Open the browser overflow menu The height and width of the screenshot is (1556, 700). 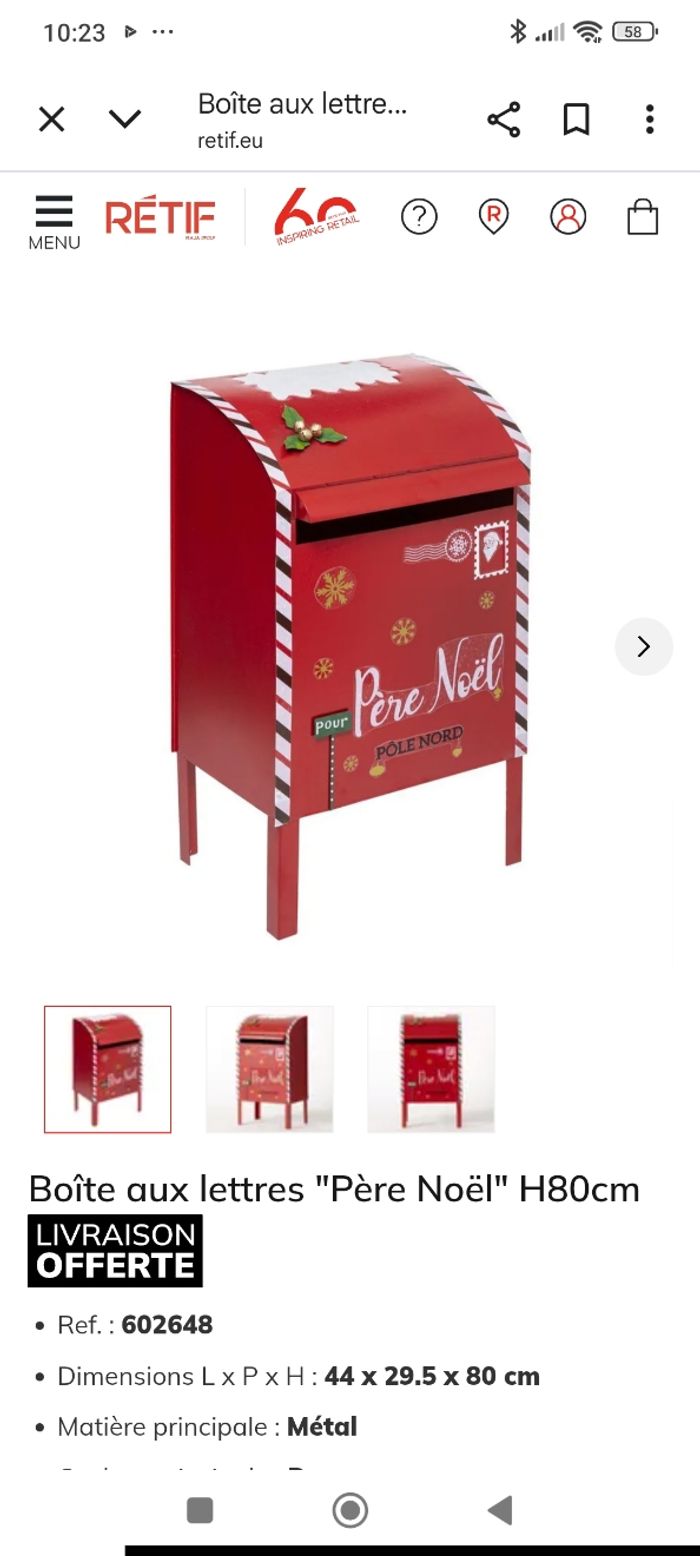pyautogui.click(x=650, y=120)
